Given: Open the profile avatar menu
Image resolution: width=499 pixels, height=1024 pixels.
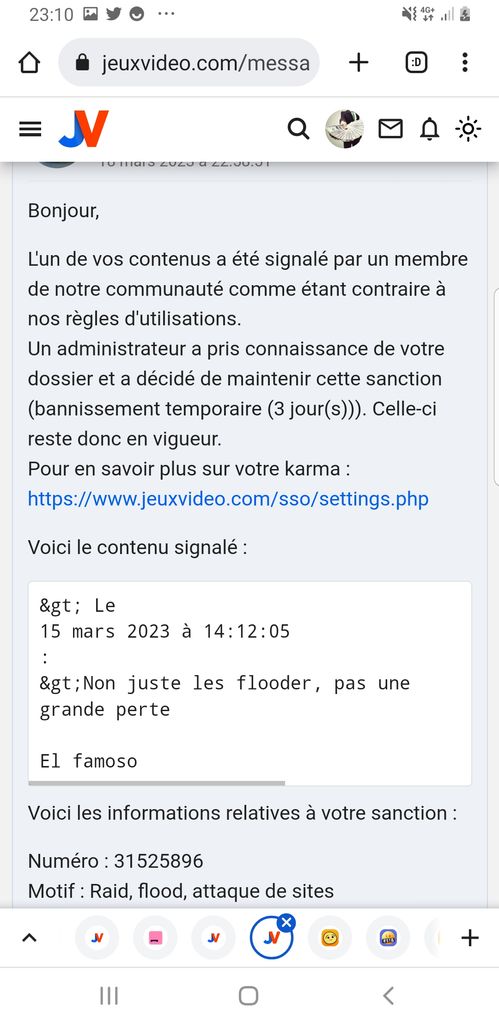Looking at the screenshot, I should pos(345,129).
